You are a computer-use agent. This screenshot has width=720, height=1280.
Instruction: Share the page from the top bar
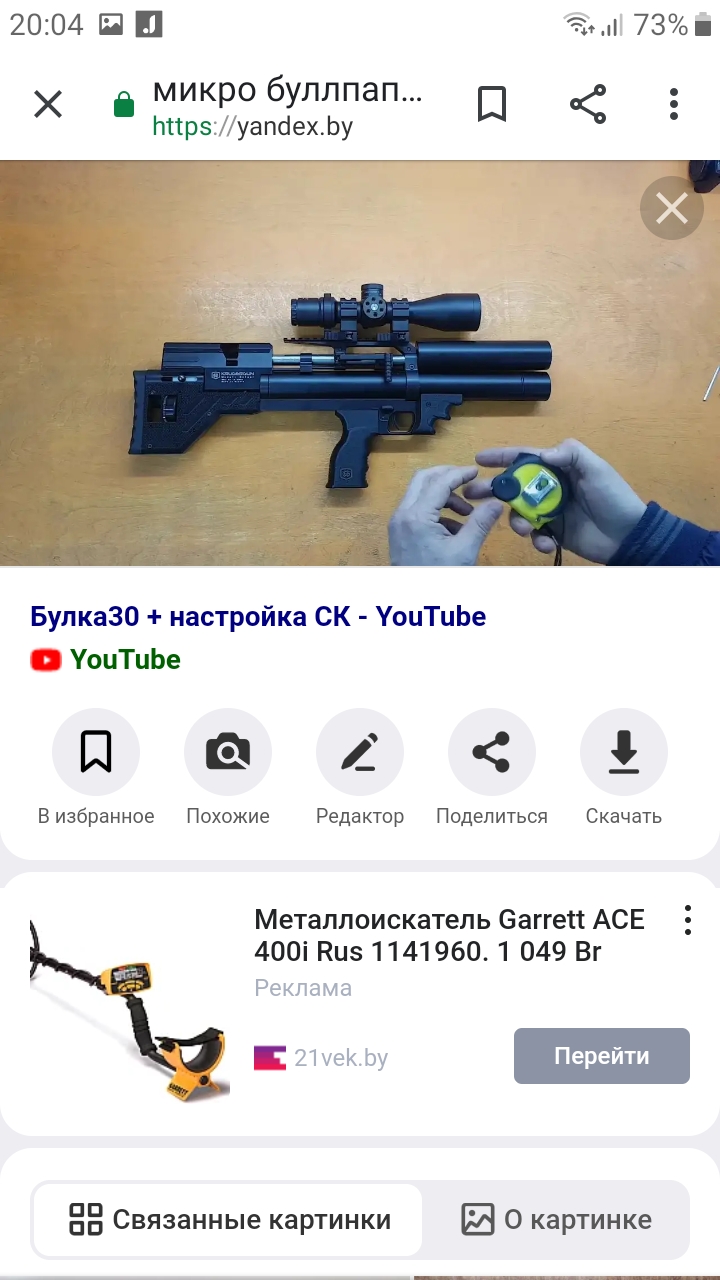[x=588, y=104]
